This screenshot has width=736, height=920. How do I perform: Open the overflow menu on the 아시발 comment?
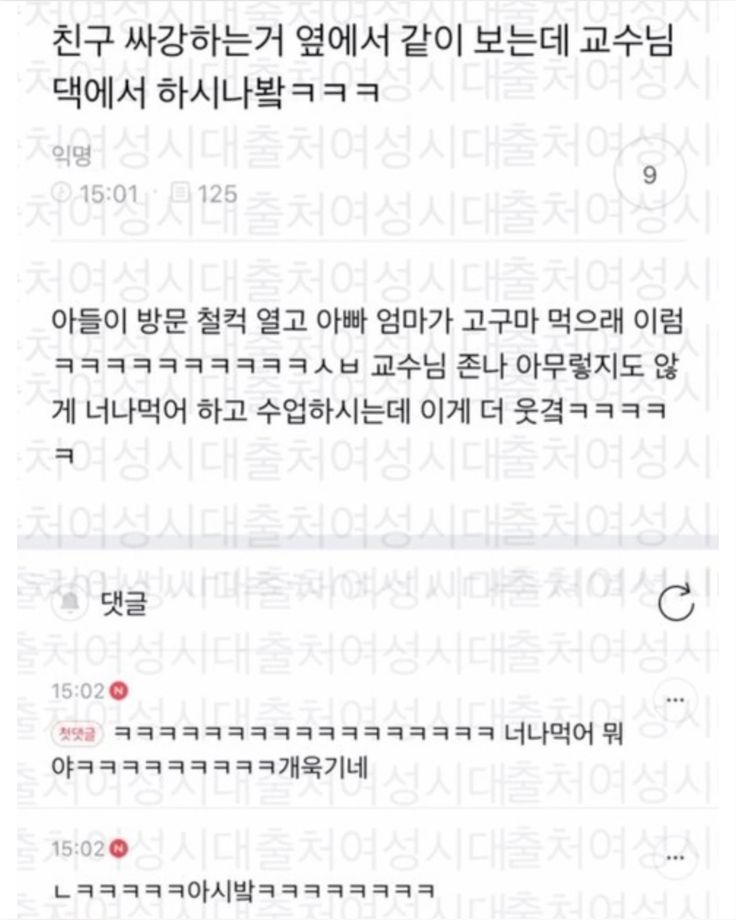[x=677, y=858]
